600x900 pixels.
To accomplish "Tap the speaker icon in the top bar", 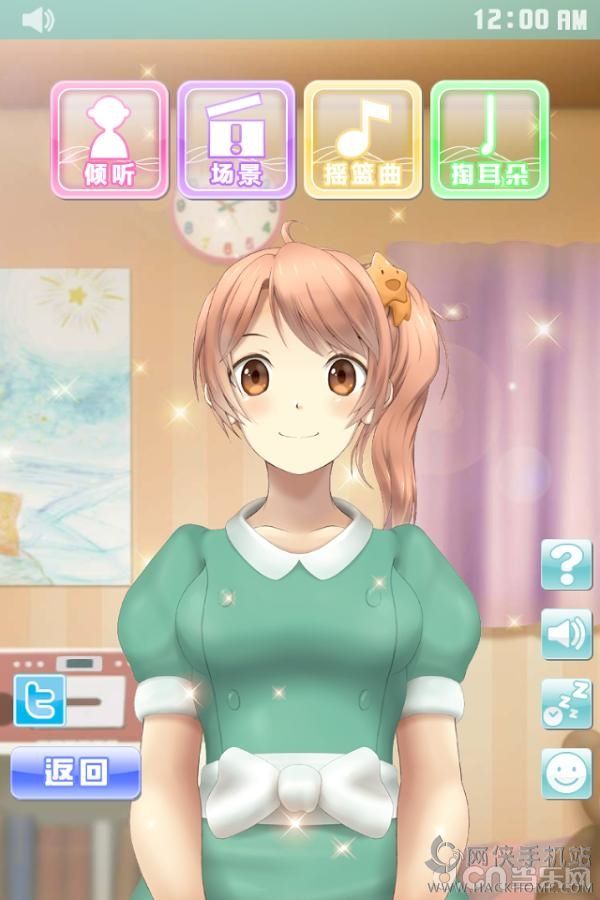I will [37, 20].
